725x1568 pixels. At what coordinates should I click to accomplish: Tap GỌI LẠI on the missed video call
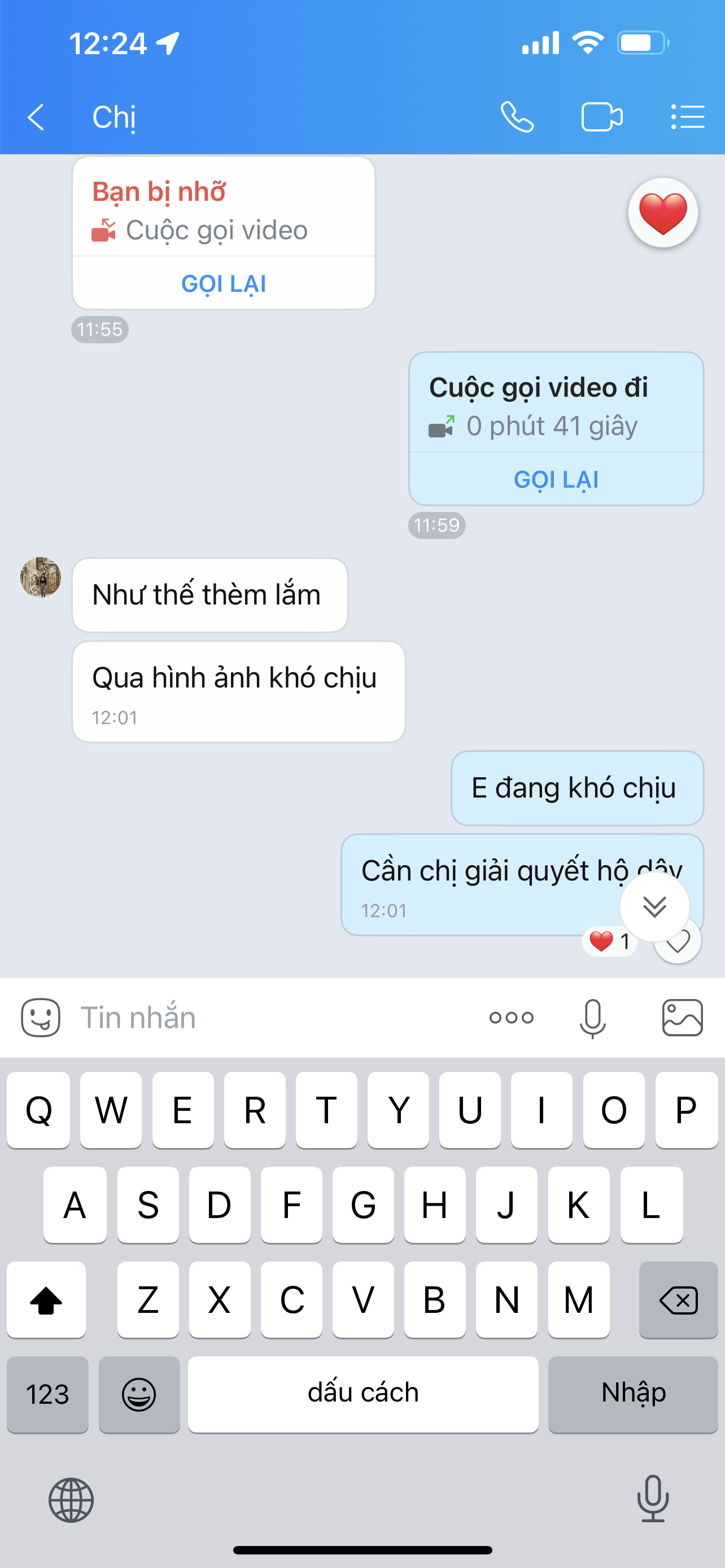(224, 284)
